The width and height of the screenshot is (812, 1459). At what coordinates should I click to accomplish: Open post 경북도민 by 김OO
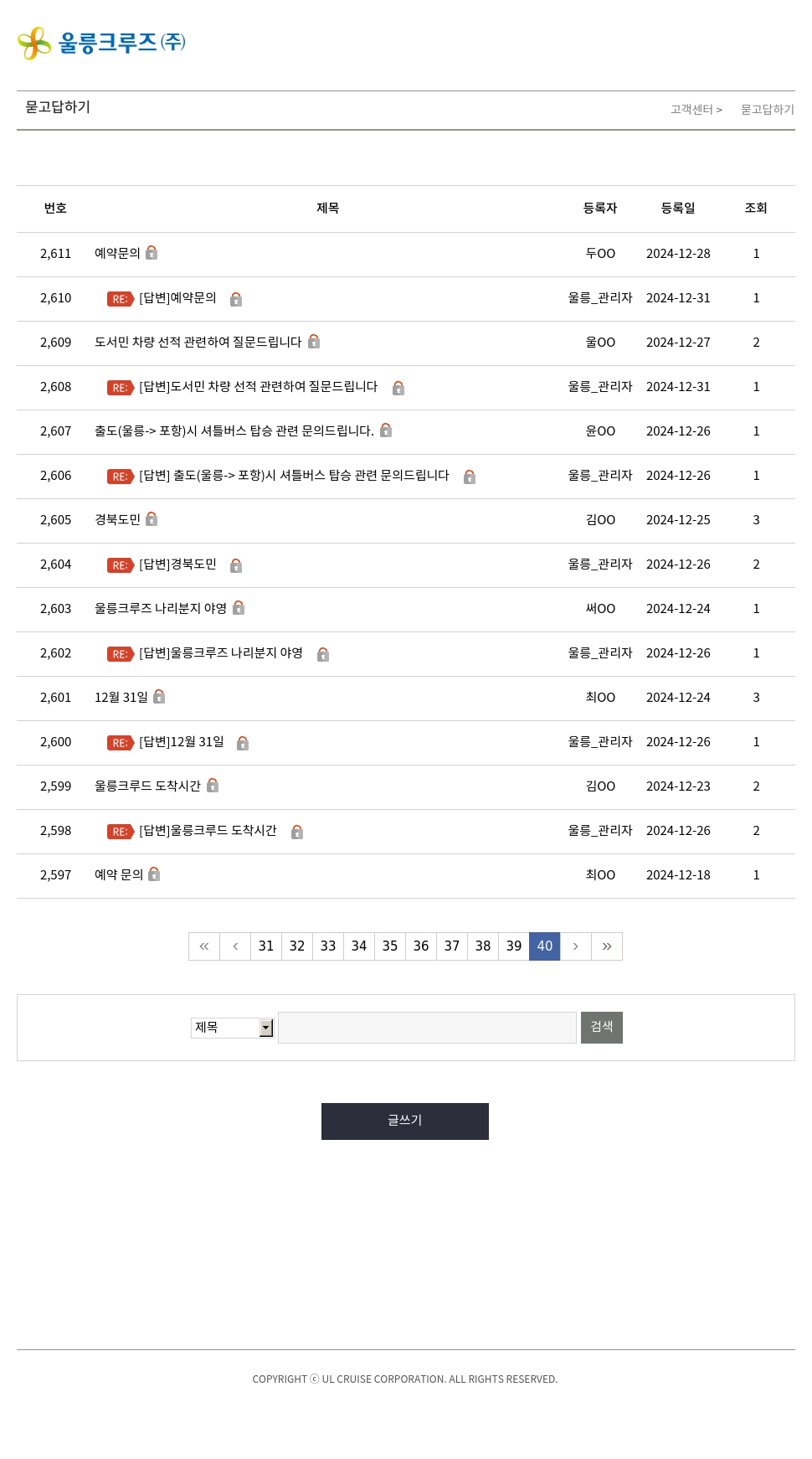click(x=117, y=519)
